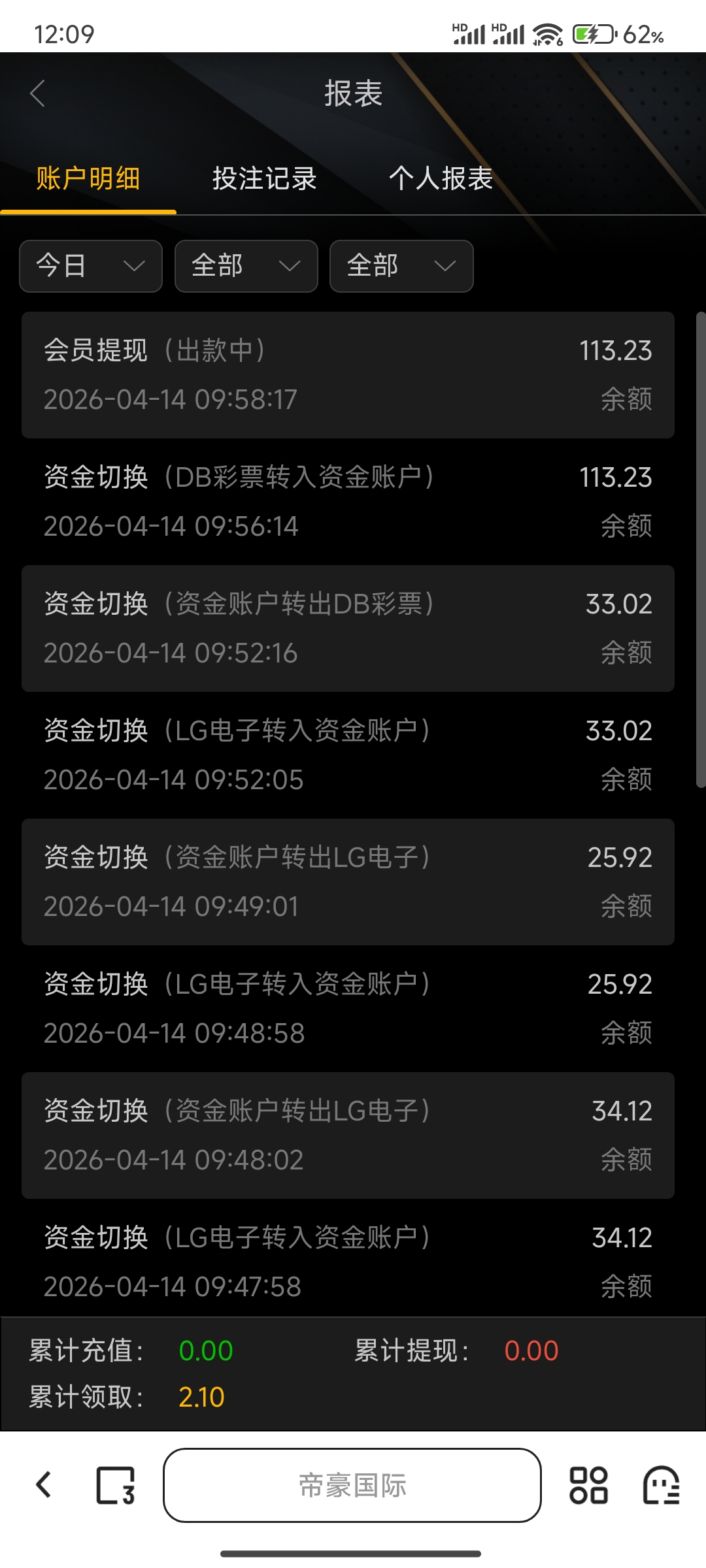Open the second 全部 filter dropdown

(401, 267)
